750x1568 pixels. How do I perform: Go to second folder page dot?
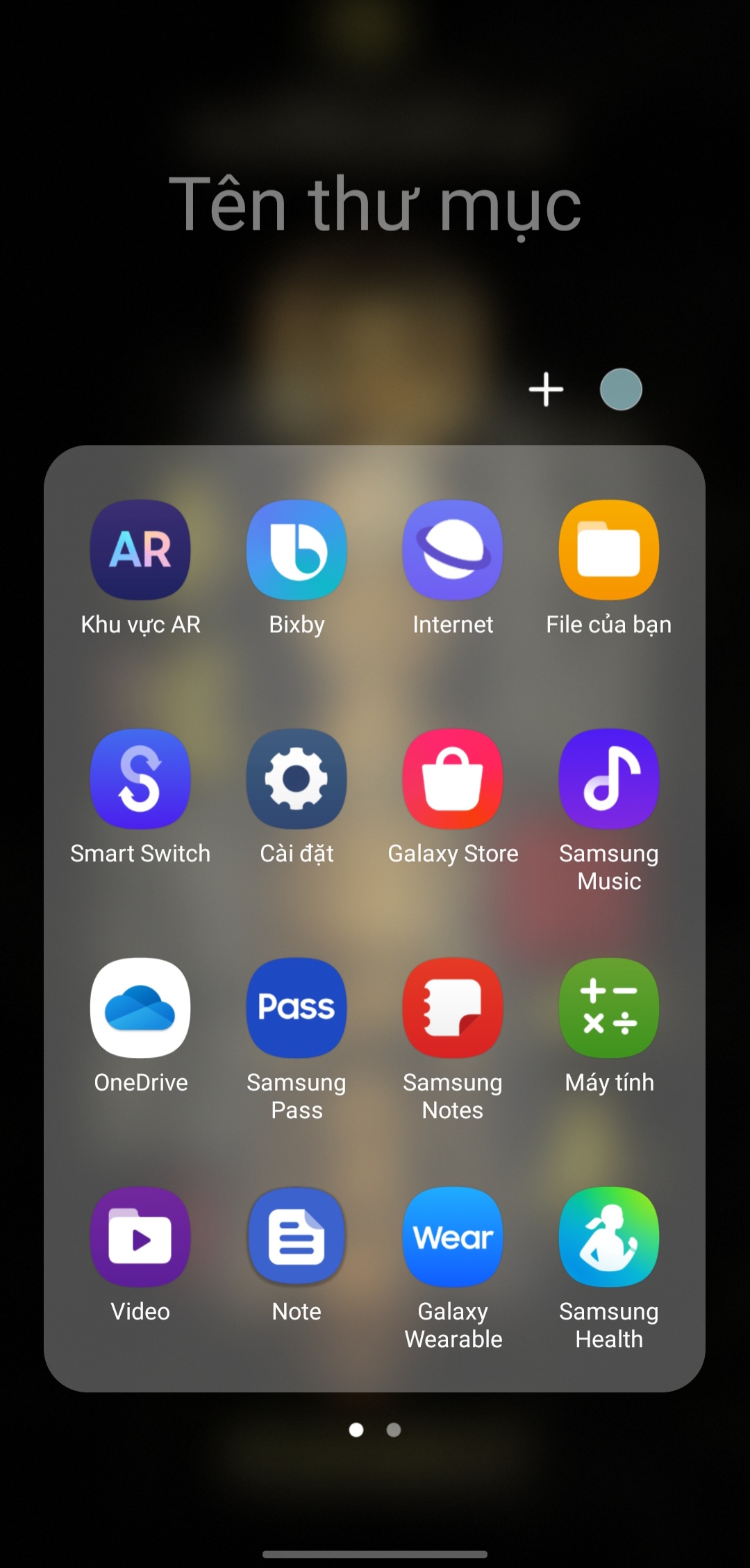coord(394,1430)
